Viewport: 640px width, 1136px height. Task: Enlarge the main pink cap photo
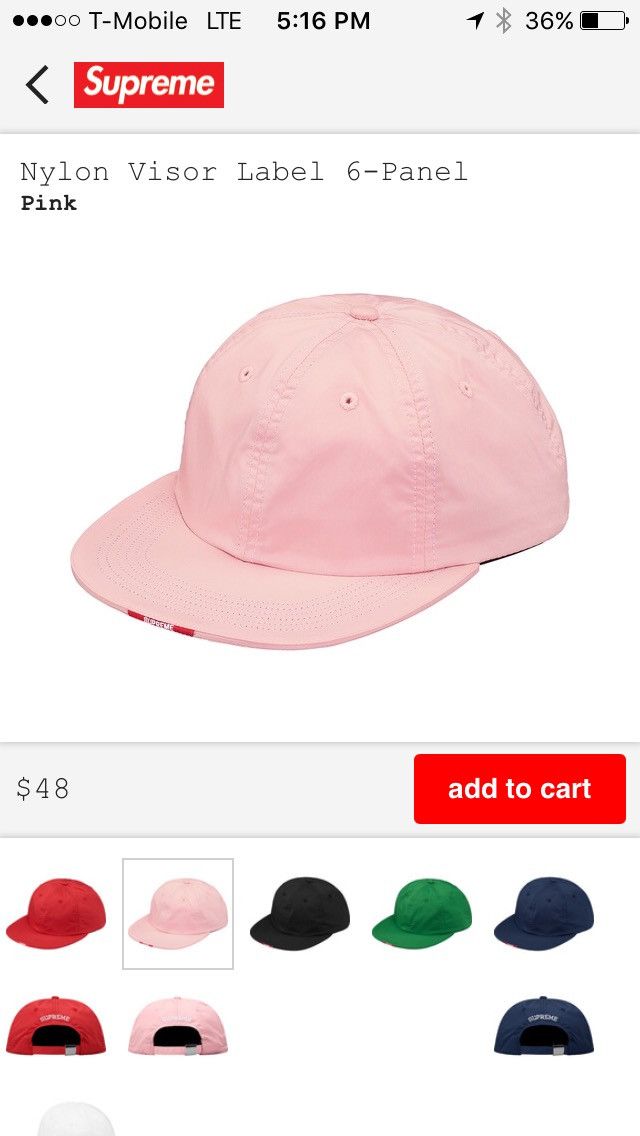[x=320, y=470]
